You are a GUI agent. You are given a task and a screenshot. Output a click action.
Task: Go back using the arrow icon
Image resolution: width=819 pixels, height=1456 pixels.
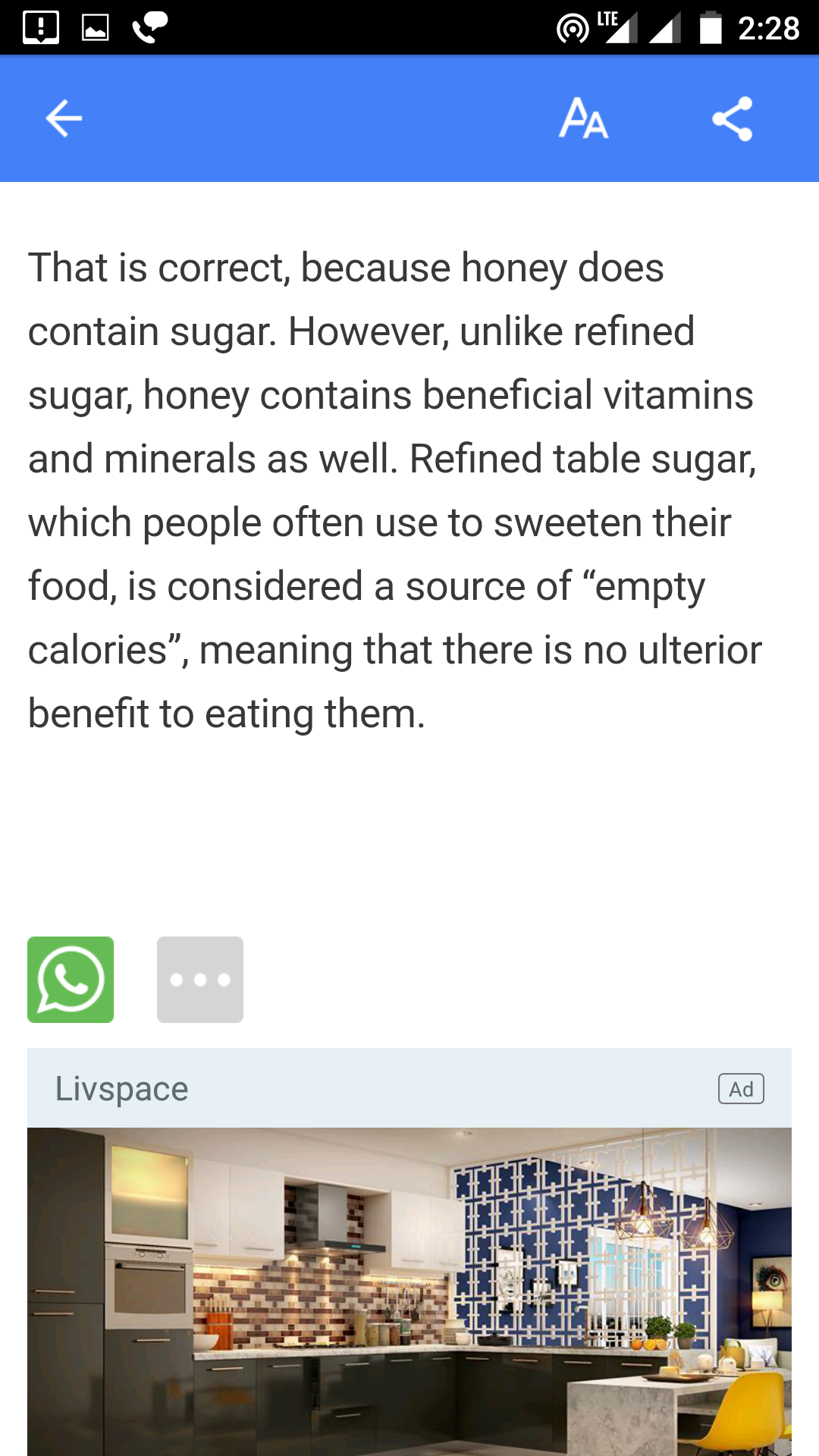[x=64, y=119]
